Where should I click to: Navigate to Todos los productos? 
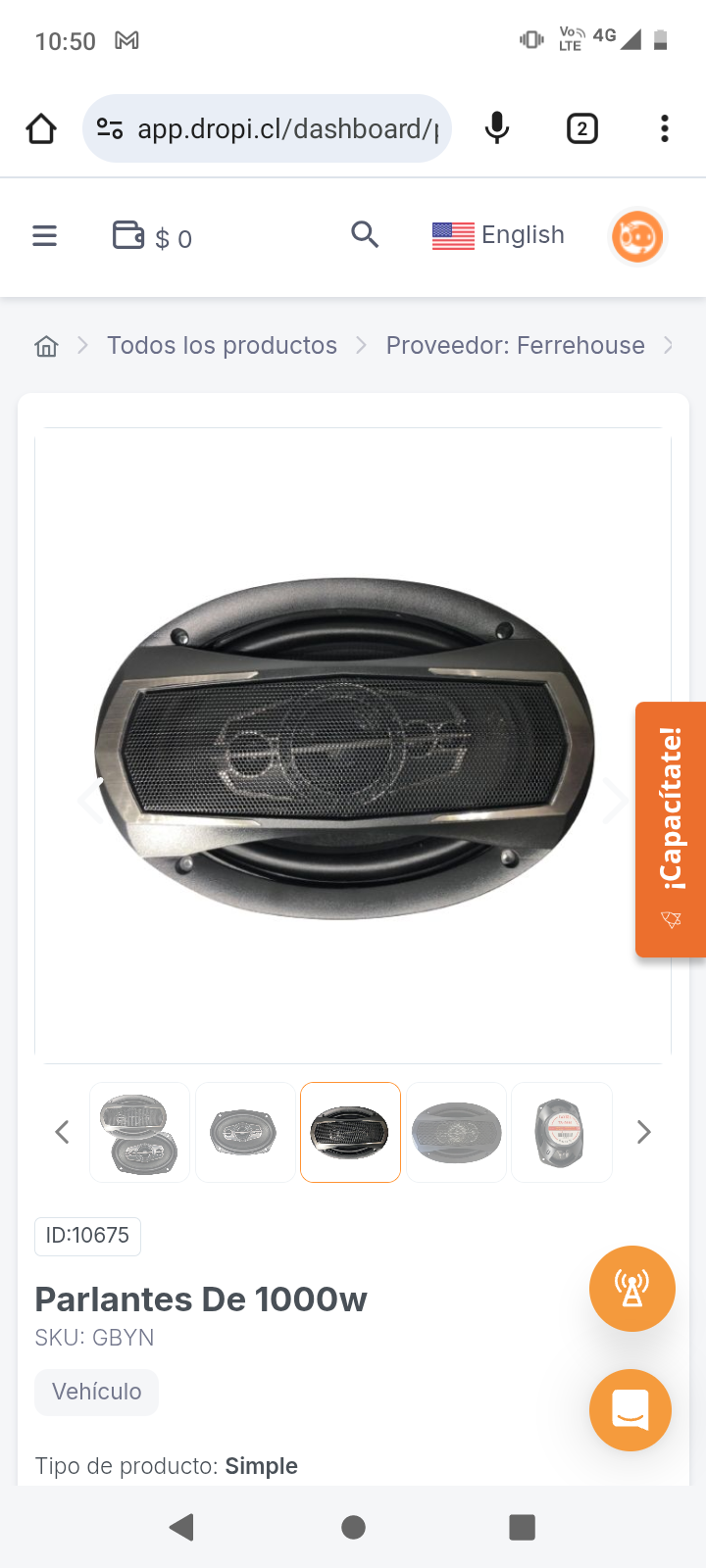tap(222, 345)
